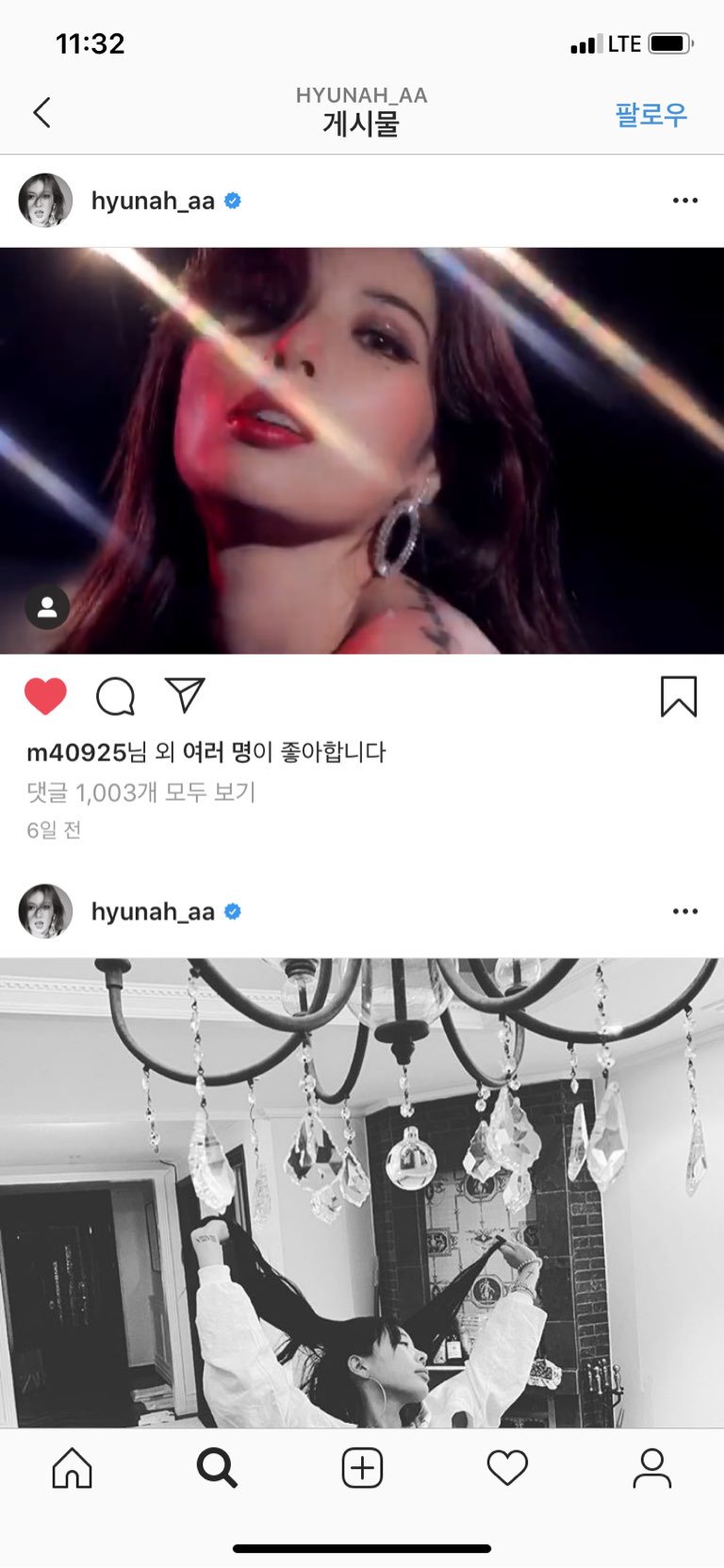The image size is (724, 1568).
Task: Open the avatar on the first post header
Action: pos(45,201)
